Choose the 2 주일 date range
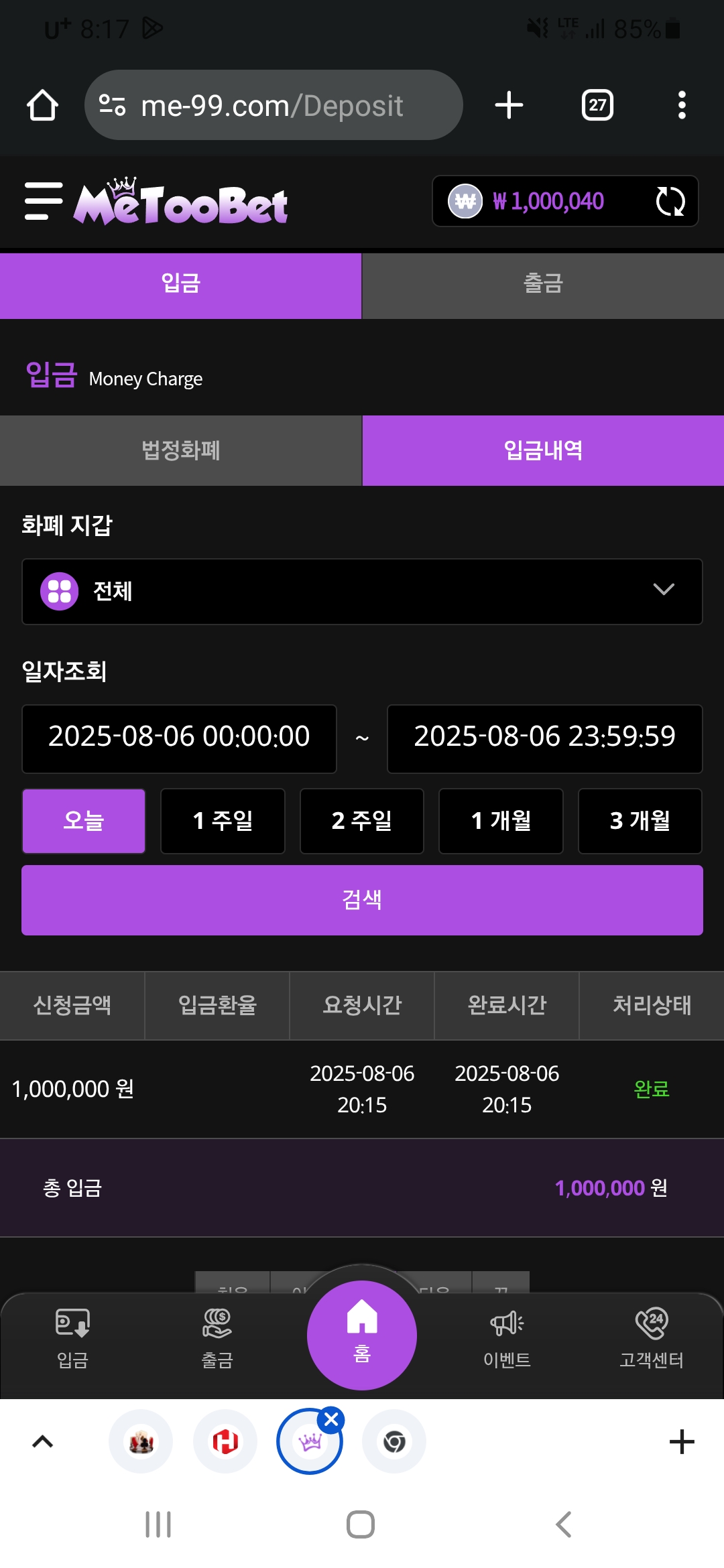Screen dimensions: 724x1568 point(361,821)
